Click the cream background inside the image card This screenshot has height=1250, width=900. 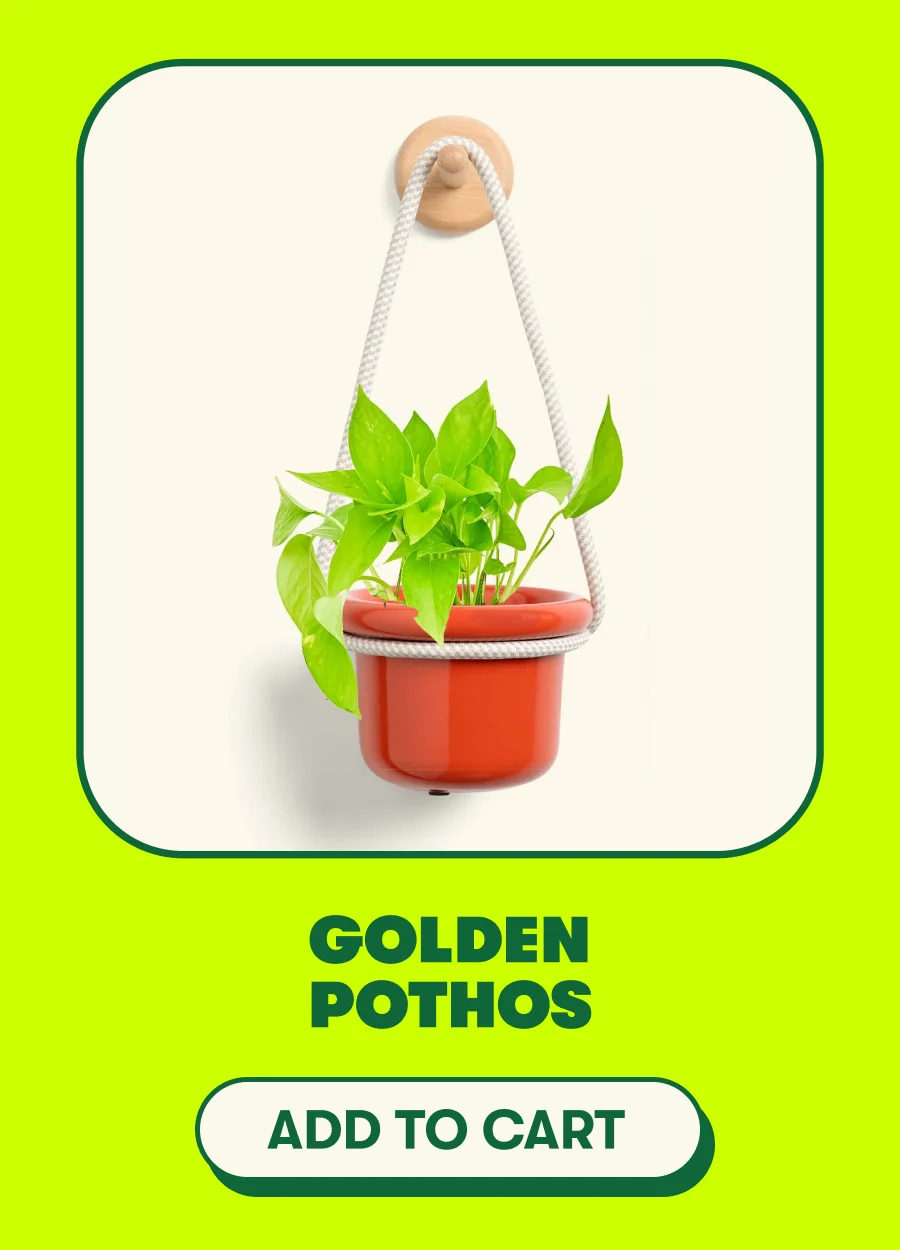pyautogui.click(x=200, y=250)
